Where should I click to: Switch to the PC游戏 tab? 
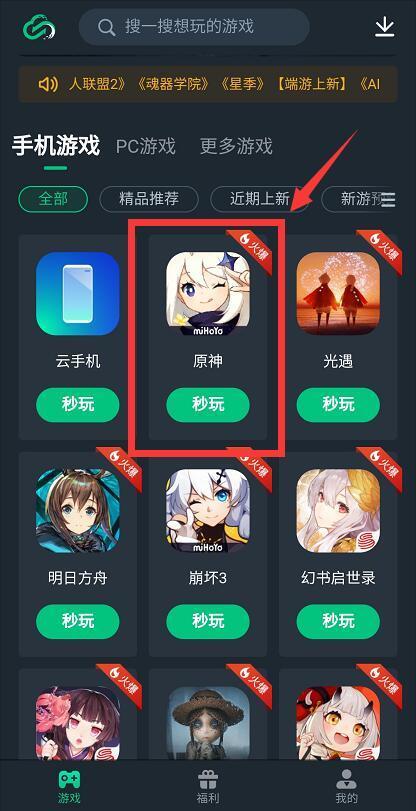(145, 146)
